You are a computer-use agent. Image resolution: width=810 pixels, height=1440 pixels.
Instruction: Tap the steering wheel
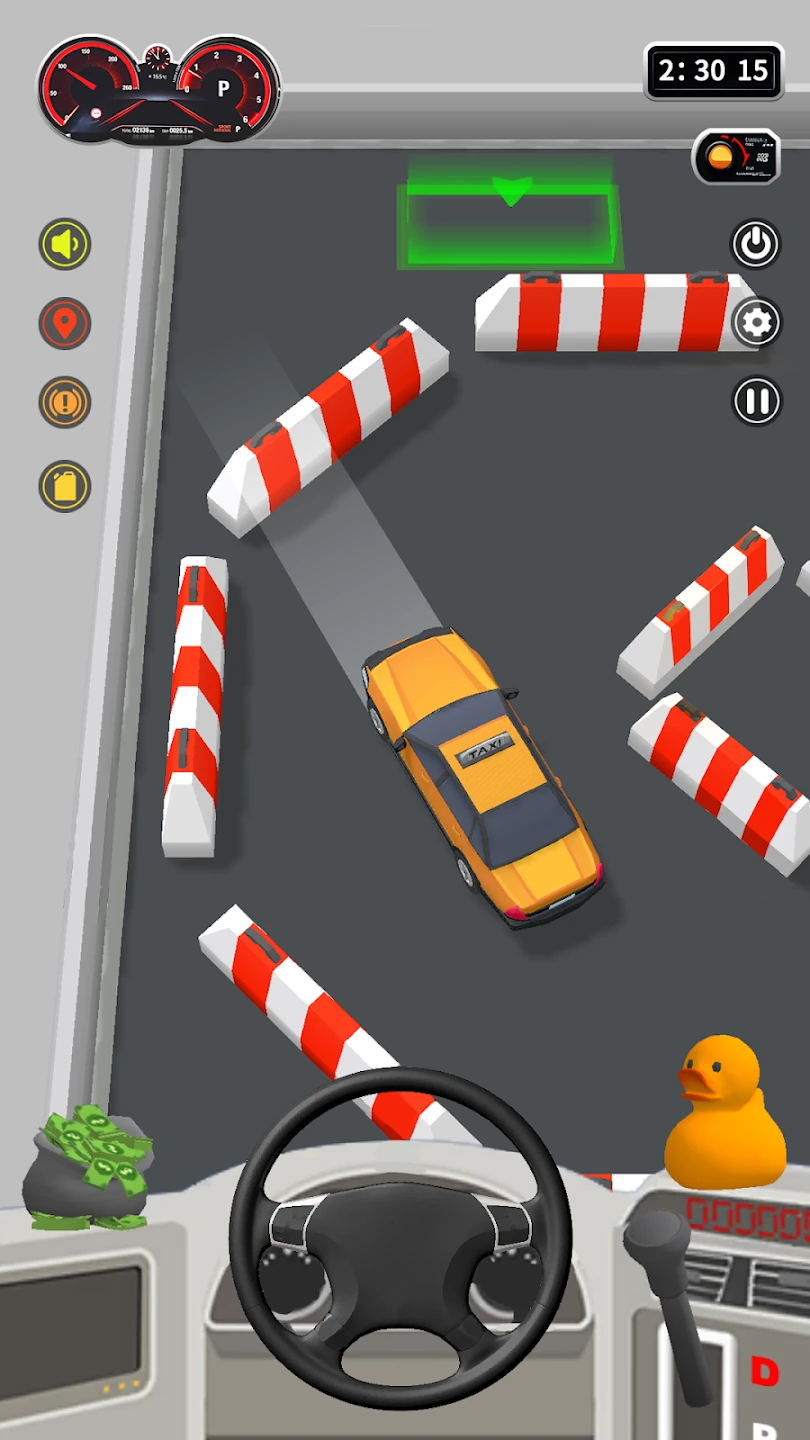400,1238
